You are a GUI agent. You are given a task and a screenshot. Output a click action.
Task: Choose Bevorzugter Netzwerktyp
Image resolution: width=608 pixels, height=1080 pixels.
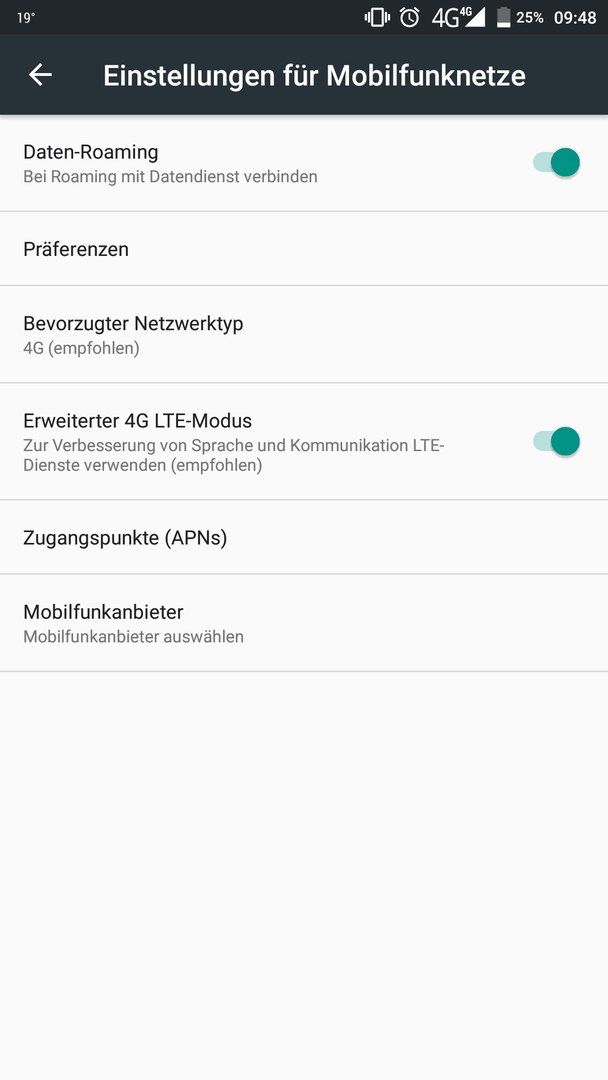click(x=304, y=335)
